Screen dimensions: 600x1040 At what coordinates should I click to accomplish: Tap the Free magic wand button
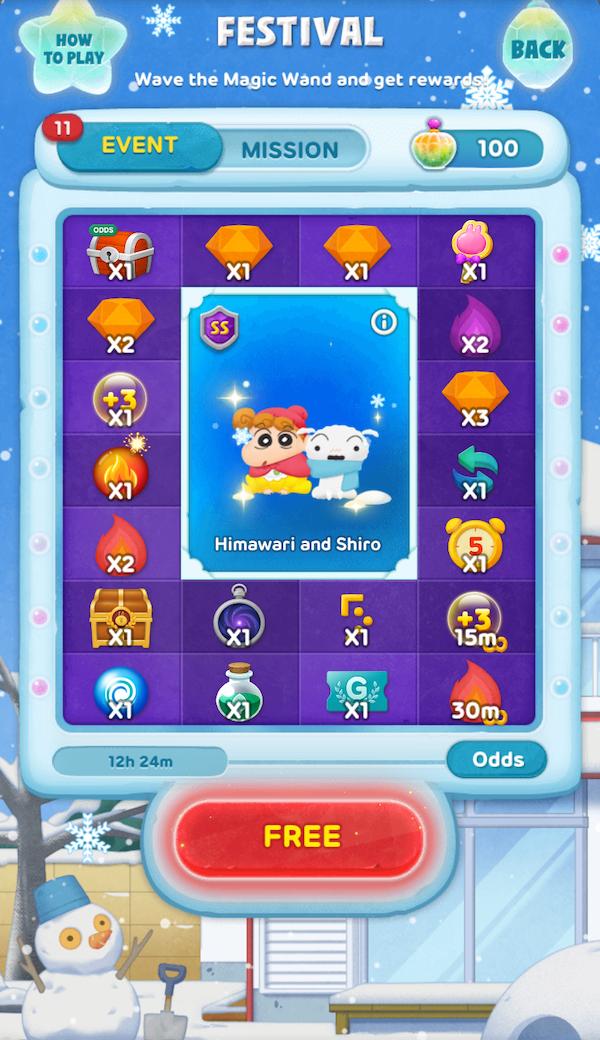[301, 837]
